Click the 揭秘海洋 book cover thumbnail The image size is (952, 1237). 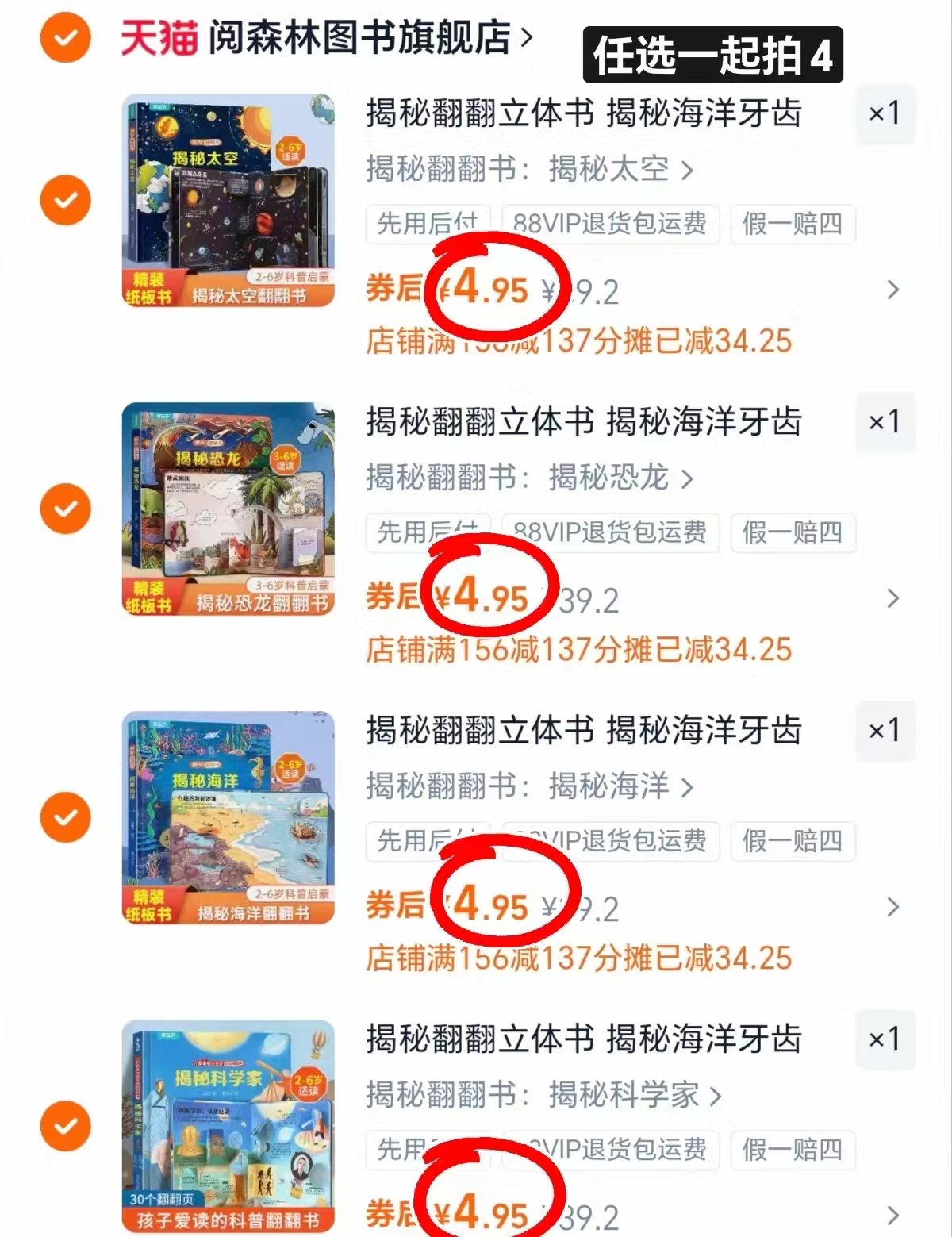tap(230, 816)
